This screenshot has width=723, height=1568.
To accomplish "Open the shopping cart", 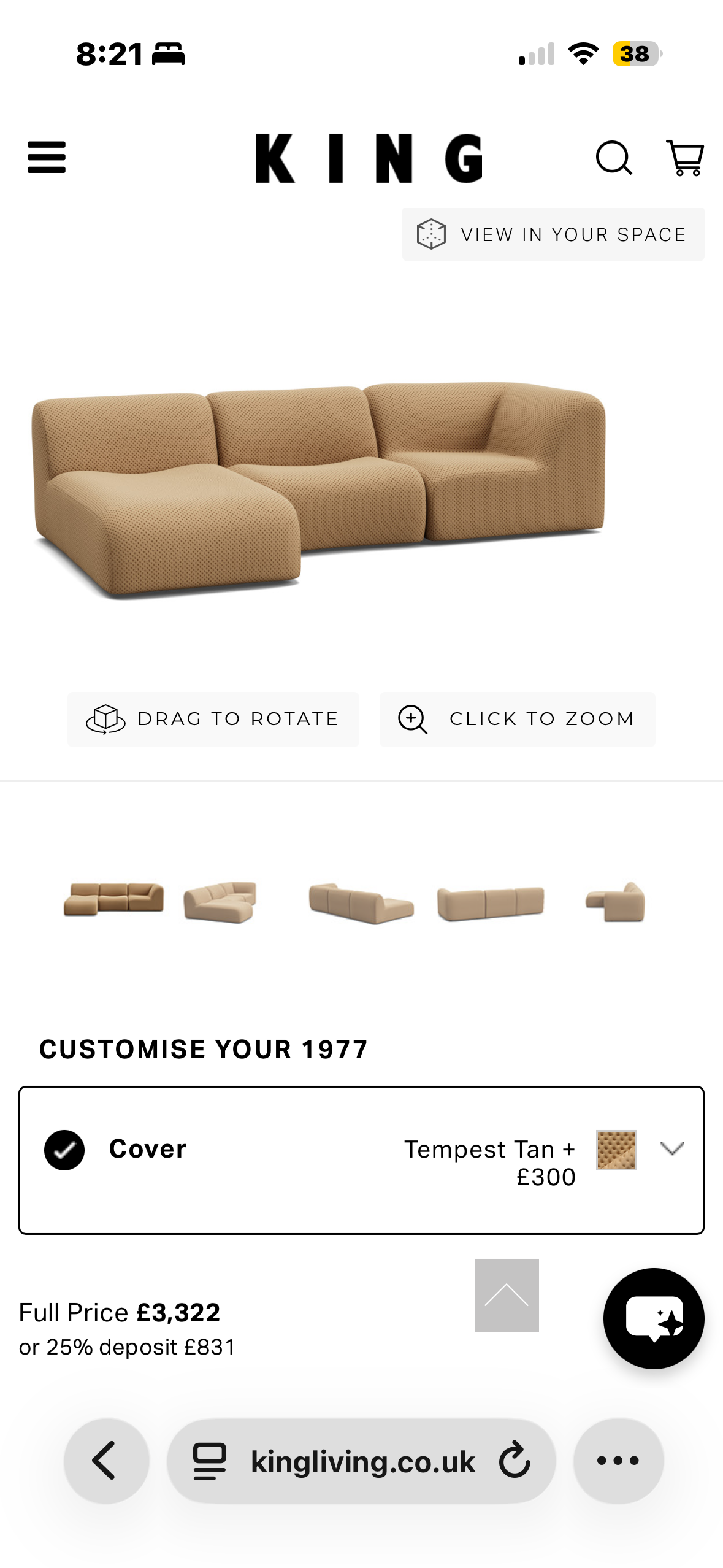I will (685, 158).
